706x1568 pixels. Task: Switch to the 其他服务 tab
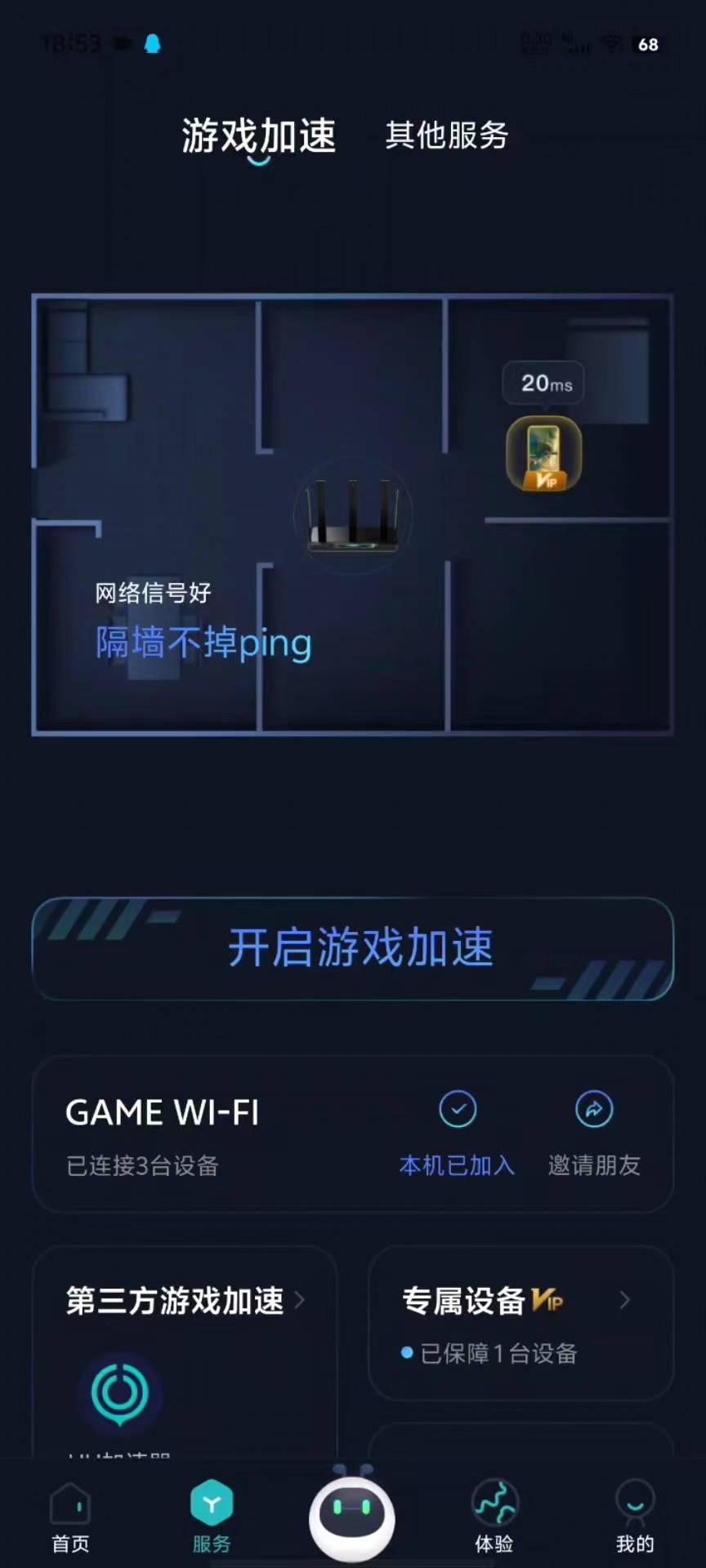(x=446, y=136)
